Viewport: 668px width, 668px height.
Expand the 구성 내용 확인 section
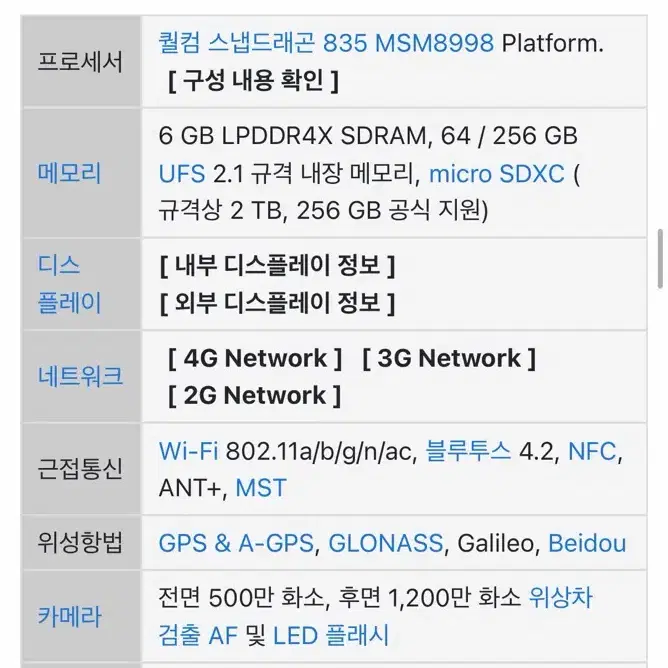pos(253,81)
